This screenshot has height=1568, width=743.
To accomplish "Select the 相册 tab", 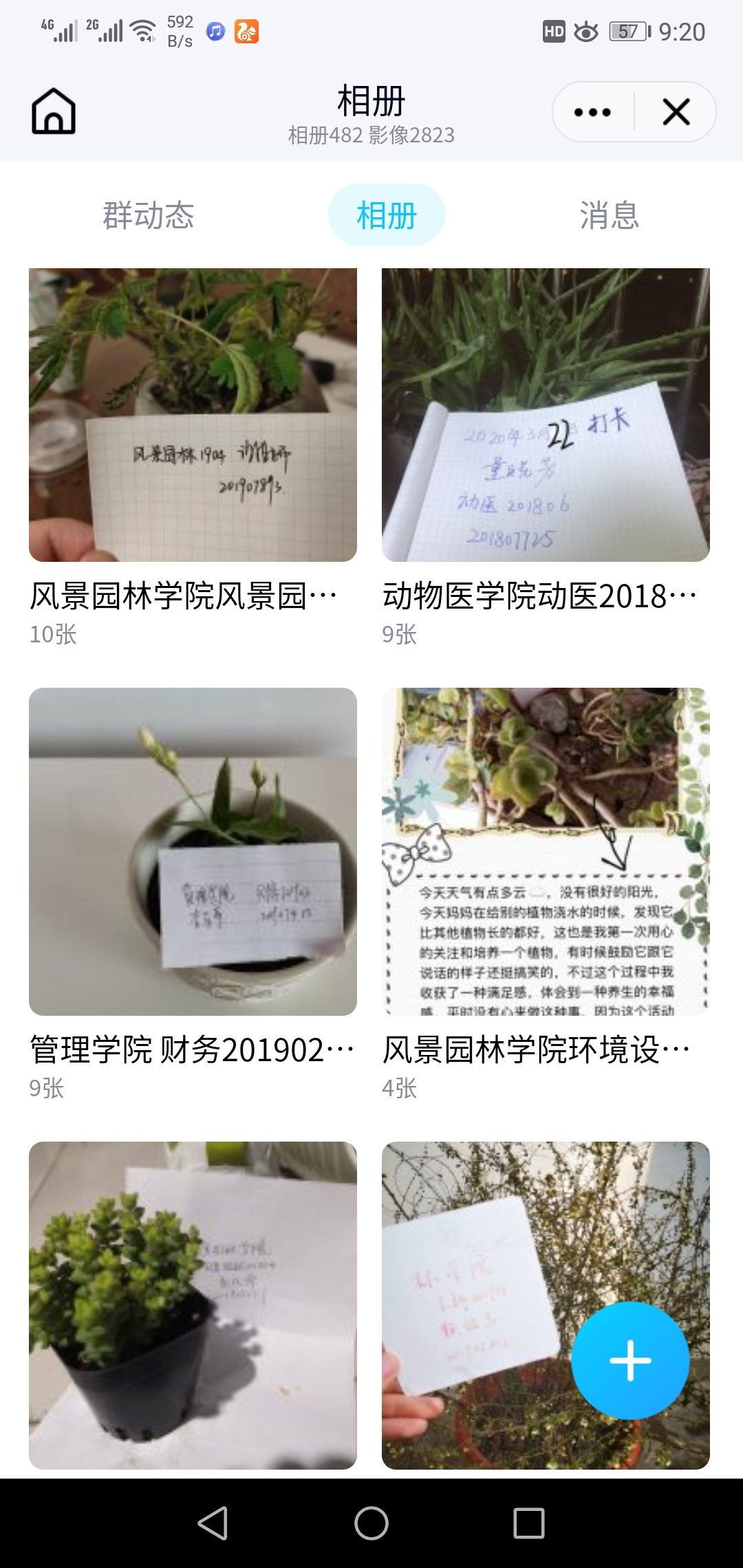I will (x=387, y=215).
